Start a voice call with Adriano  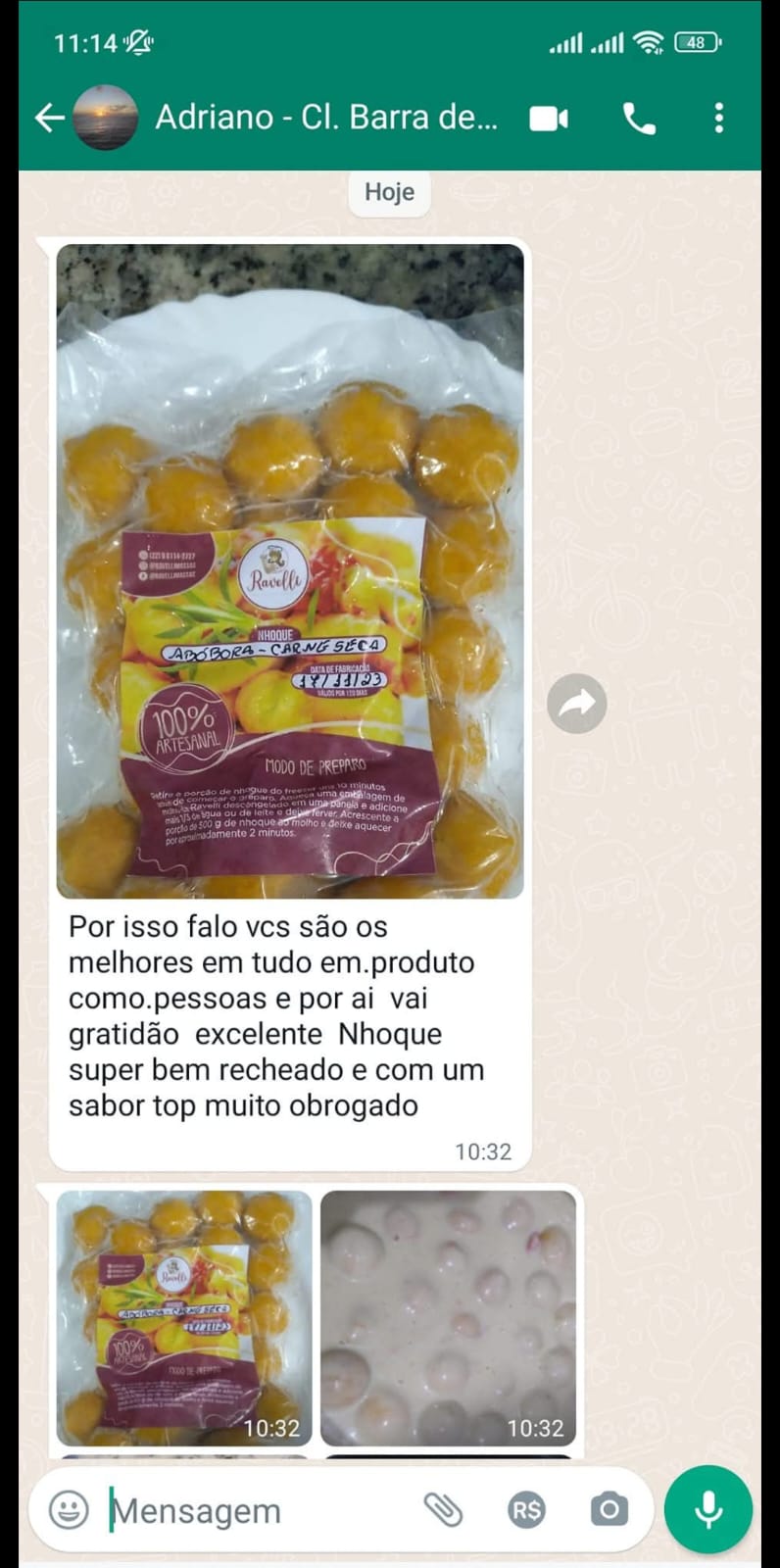click(x=637, y=117)
